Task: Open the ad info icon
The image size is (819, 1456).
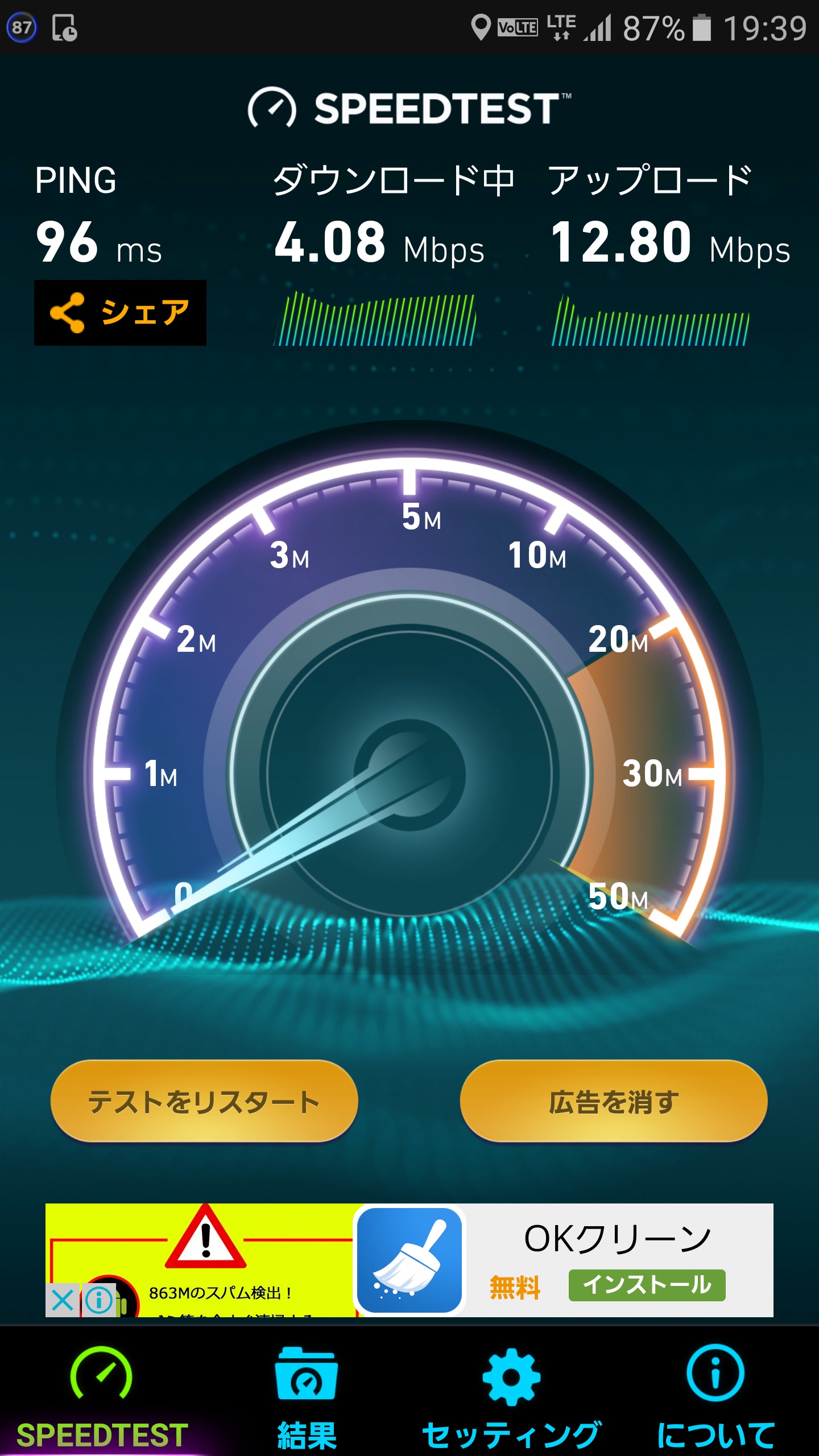Action: click(x=99, y=1300)
